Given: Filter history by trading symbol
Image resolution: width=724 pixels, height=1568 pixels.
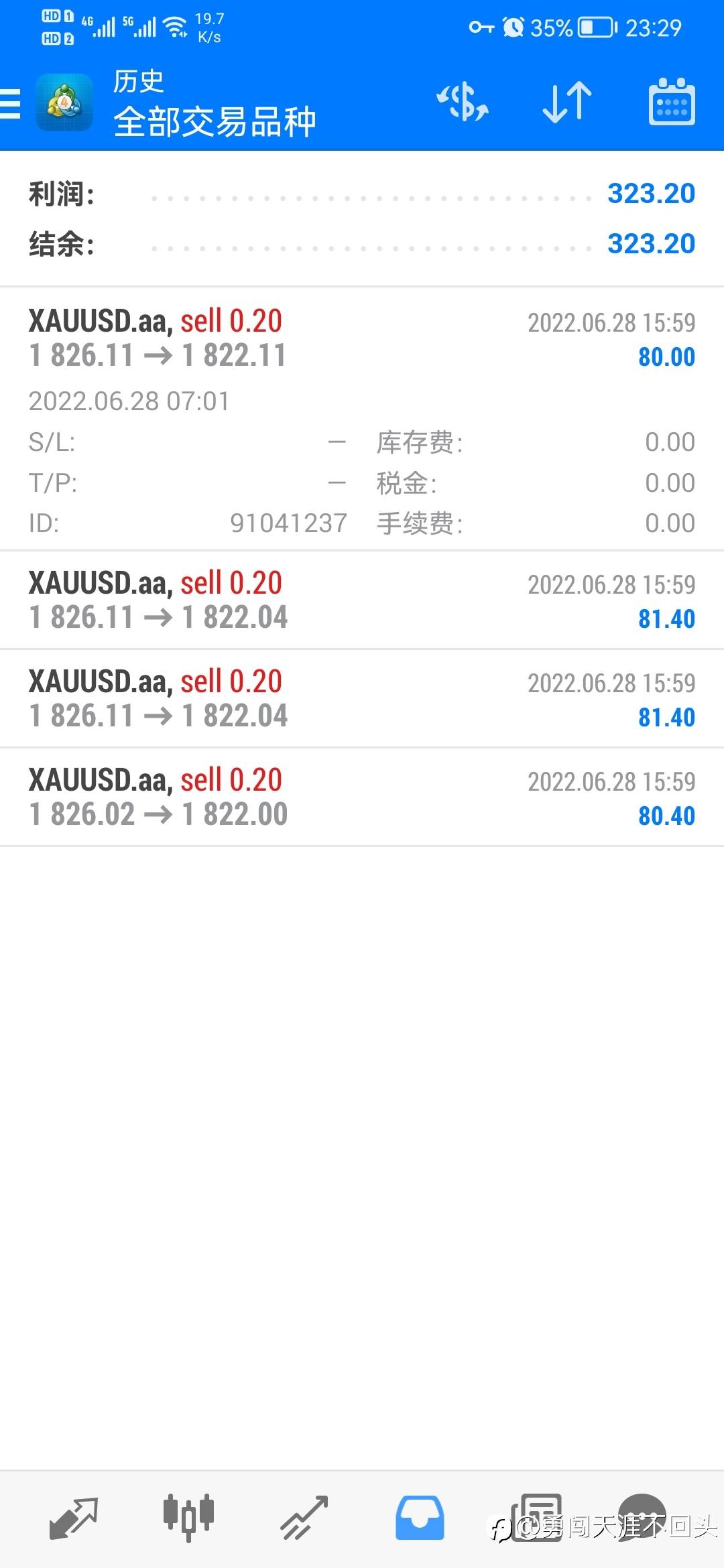Looking at the screenshot, I should coord(463,103).
